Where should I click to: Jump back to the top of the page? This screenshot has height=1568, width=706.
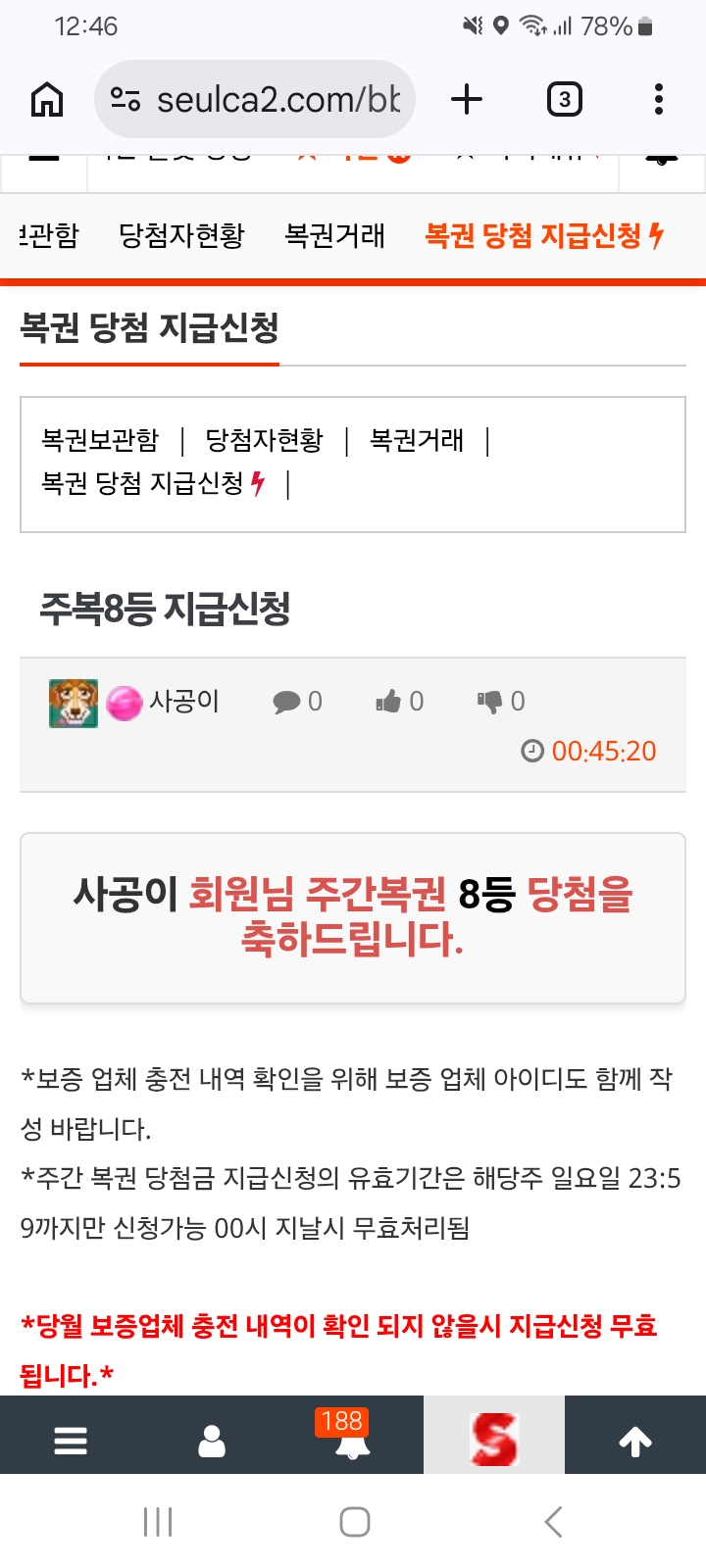click(x=635, y=1441)
